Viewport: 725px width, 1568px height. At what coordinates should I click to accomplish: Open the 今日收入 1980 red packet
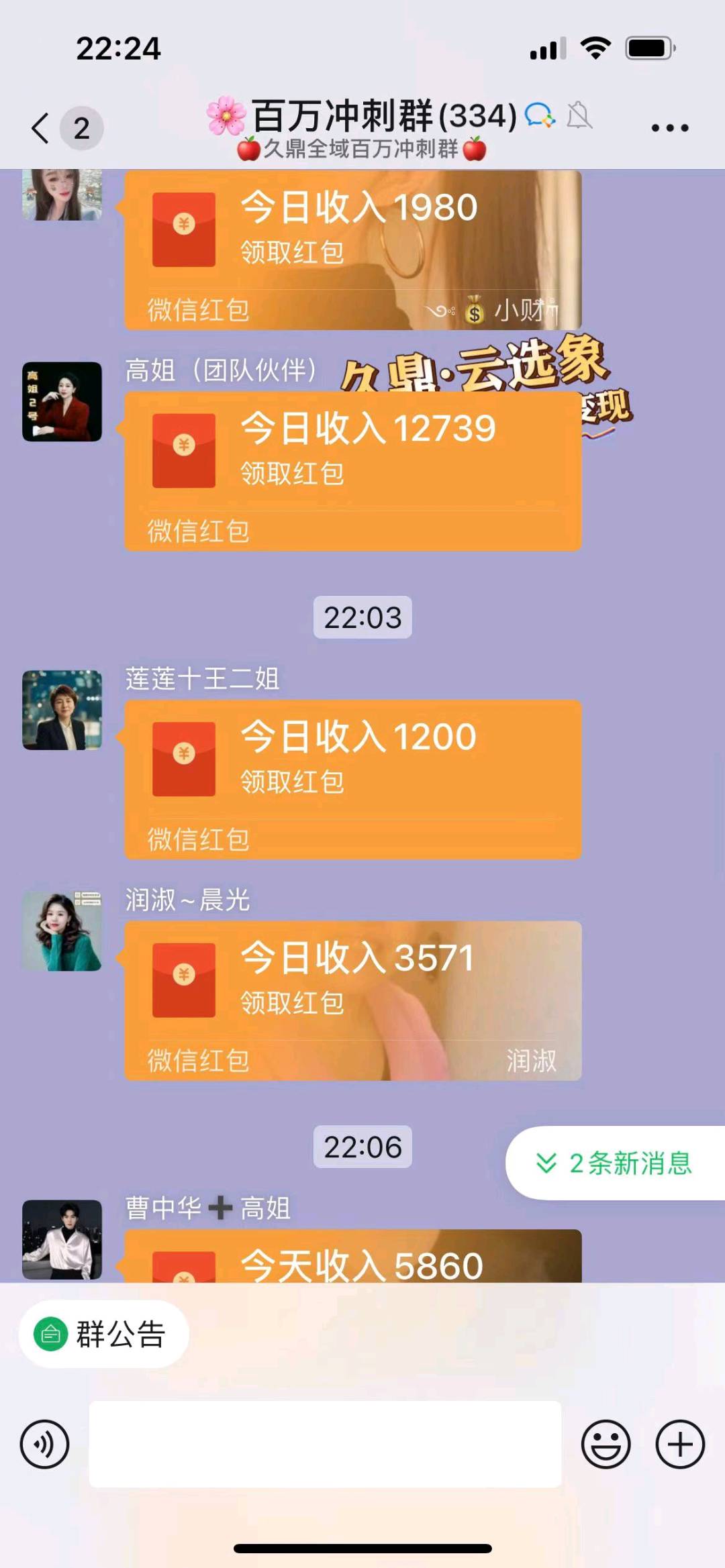(352, 248)
